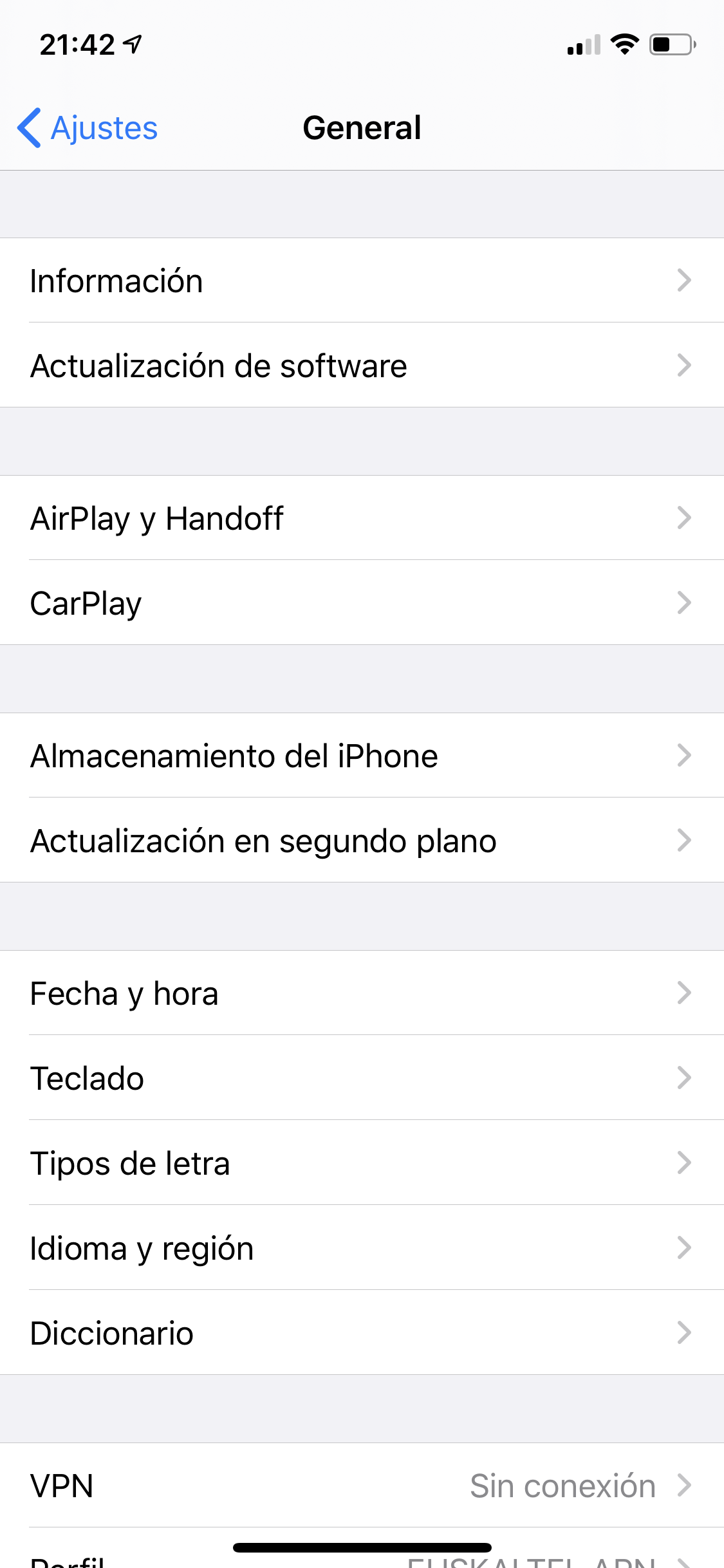Open CarPlay settings
Image resolution: width=724 pixels, height=1568 pixels.
coord(362,603)
